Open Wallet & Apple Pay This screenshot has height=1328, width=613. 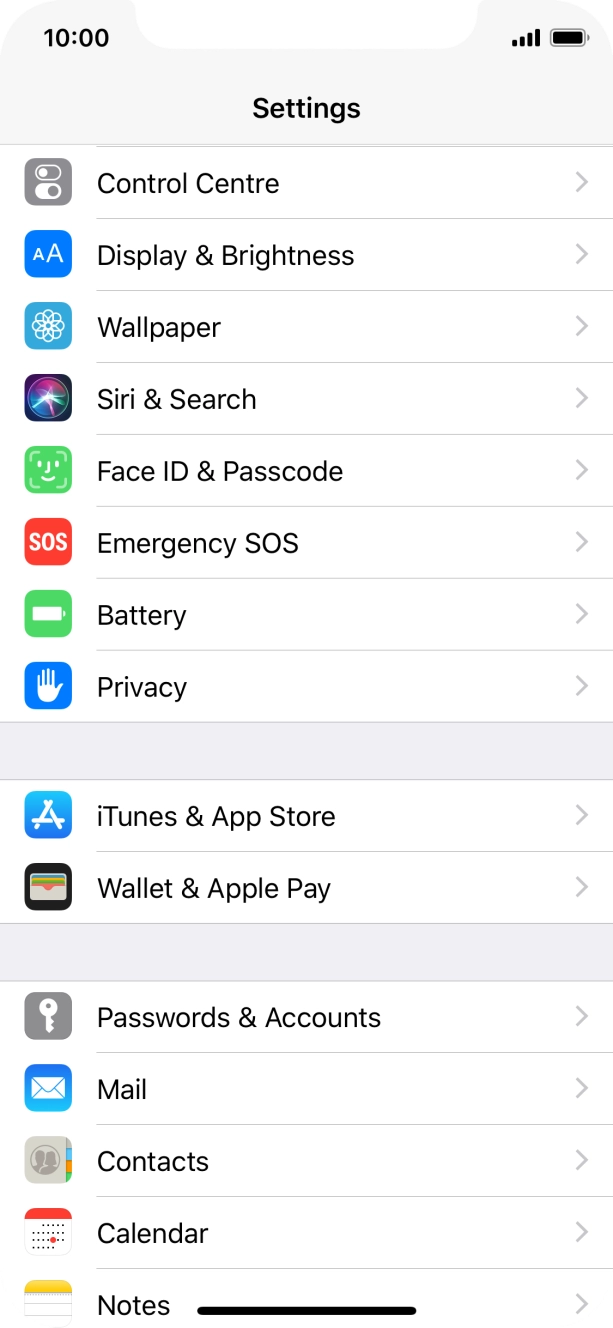pyautogui.click(x=306, y=888)
